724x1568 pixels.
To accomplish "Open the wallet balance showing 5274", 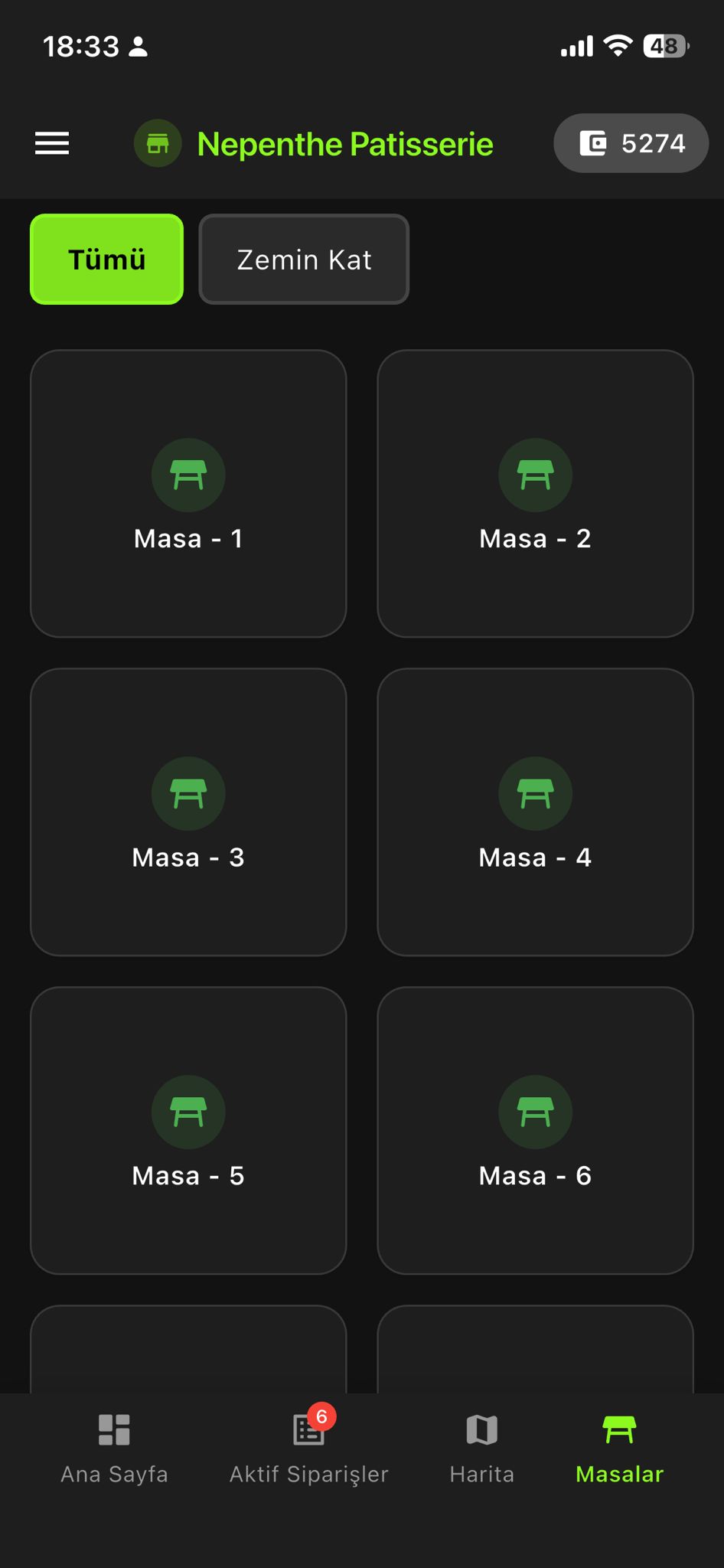I will tap(631, 143).
